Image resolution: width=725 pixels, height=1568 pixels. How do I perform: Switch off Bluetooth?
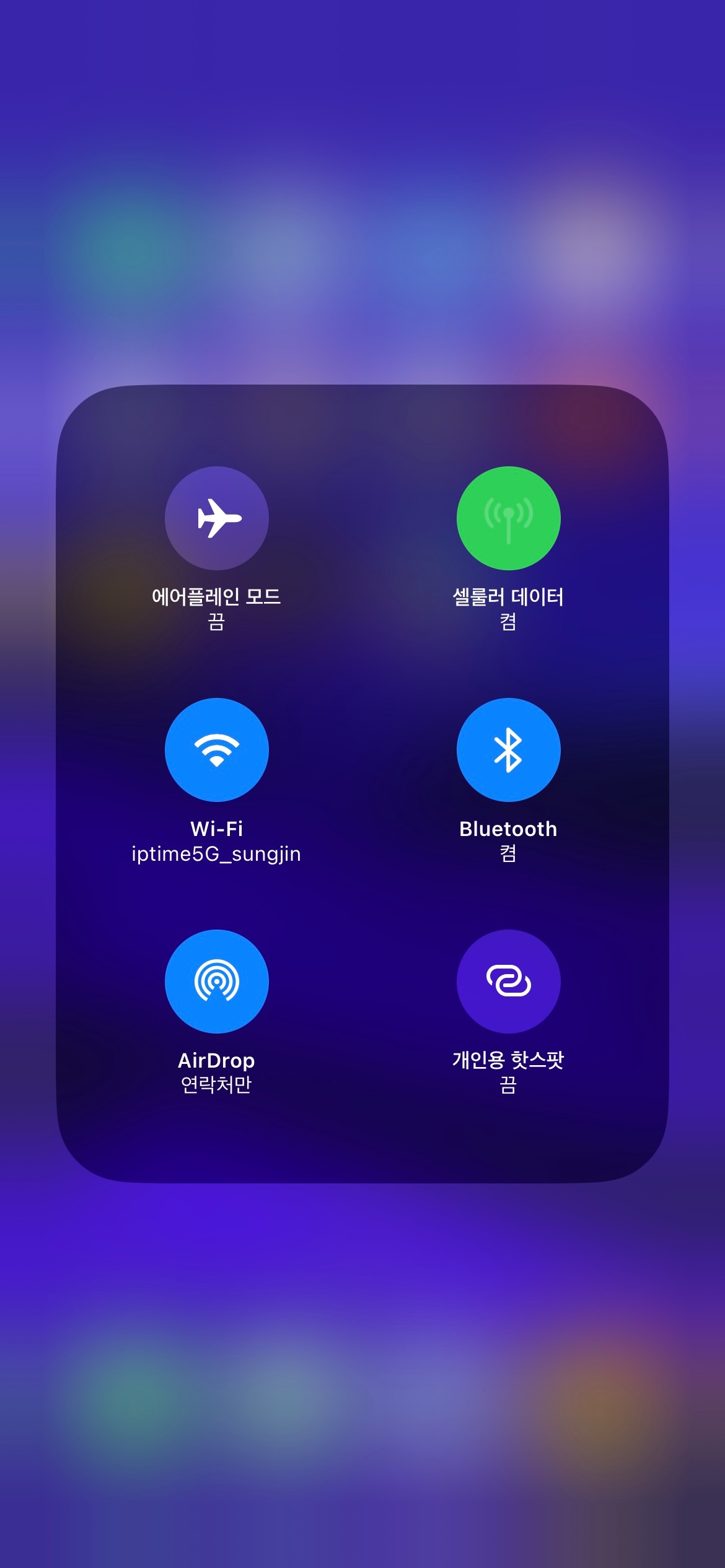(508, 749)
